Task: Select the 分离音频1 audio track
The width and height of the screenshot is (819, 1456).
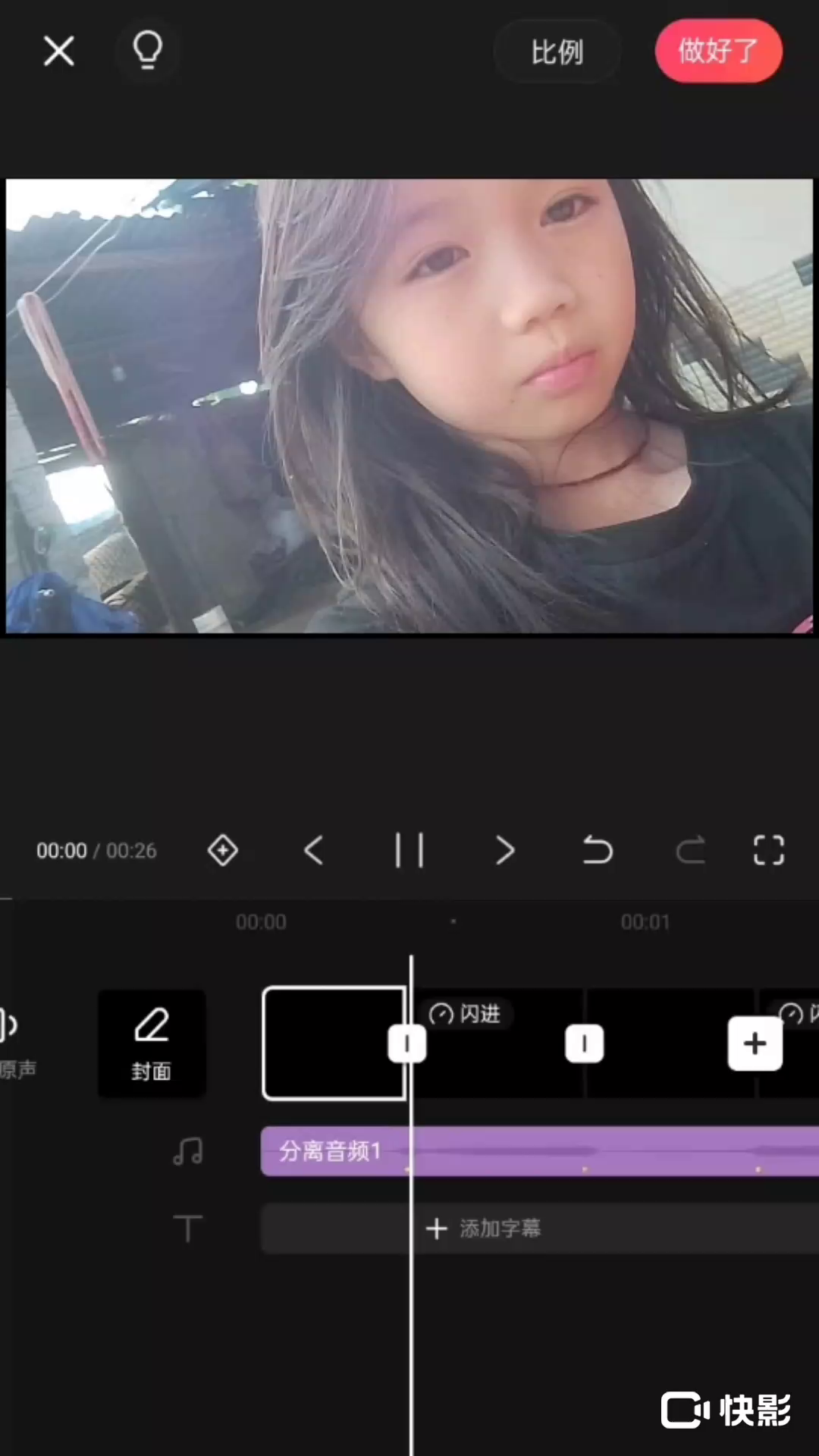Action: click(x=531, y=1151)
